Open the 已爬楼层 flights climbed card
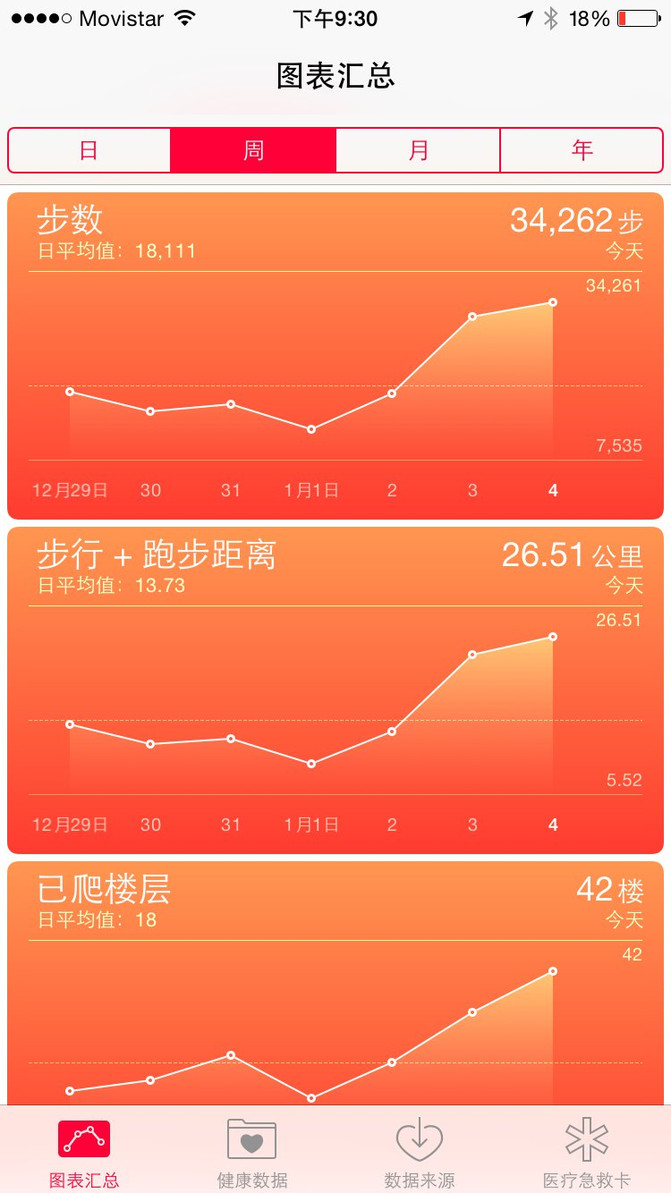671x1193 pixels. coord(336,983)
